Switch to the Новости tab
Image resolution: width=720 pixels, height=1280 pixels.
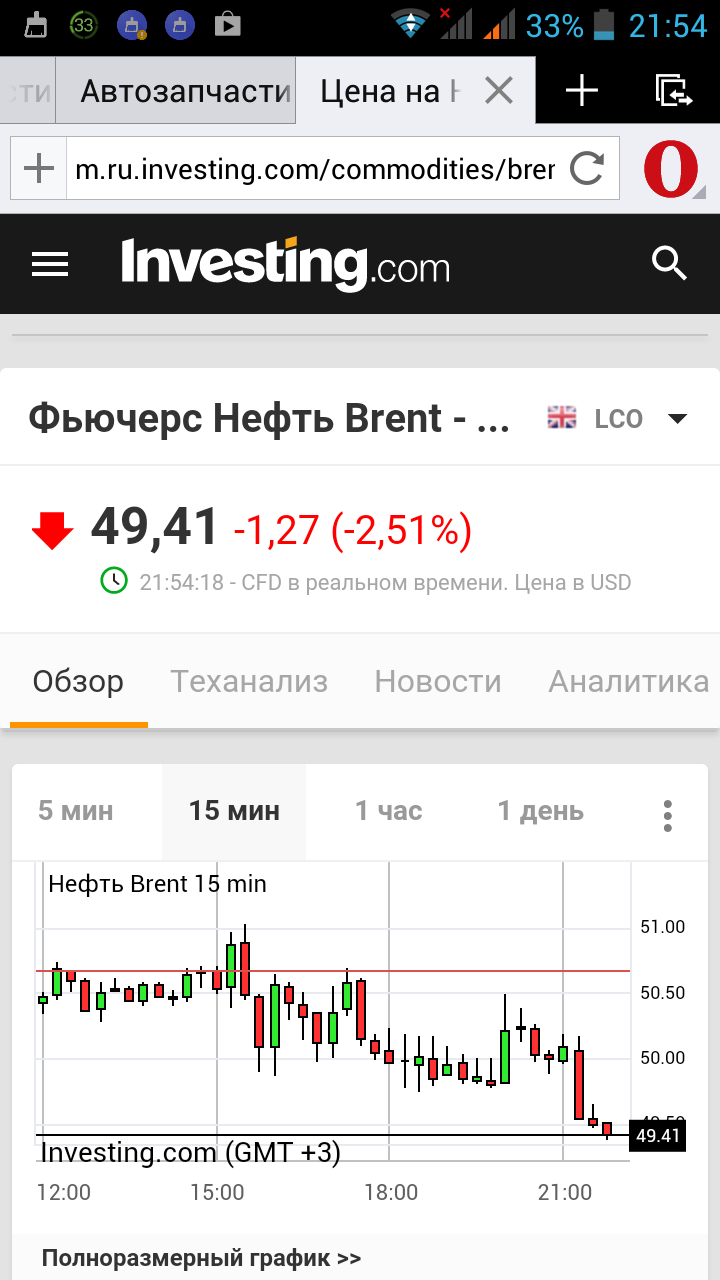tap(438, 681)
